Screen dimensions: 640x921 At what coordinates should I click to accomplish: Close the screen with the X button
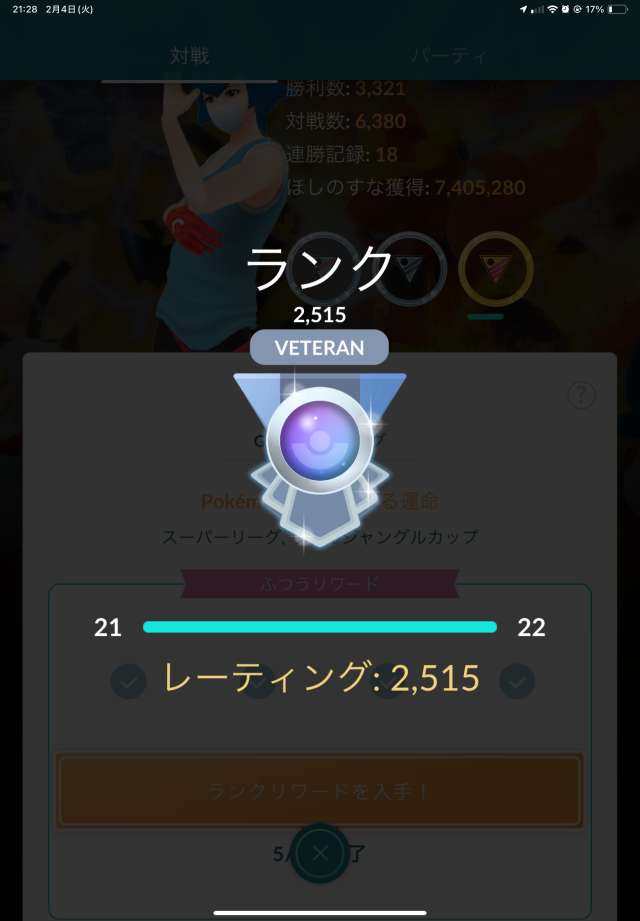tap(320, 853)
